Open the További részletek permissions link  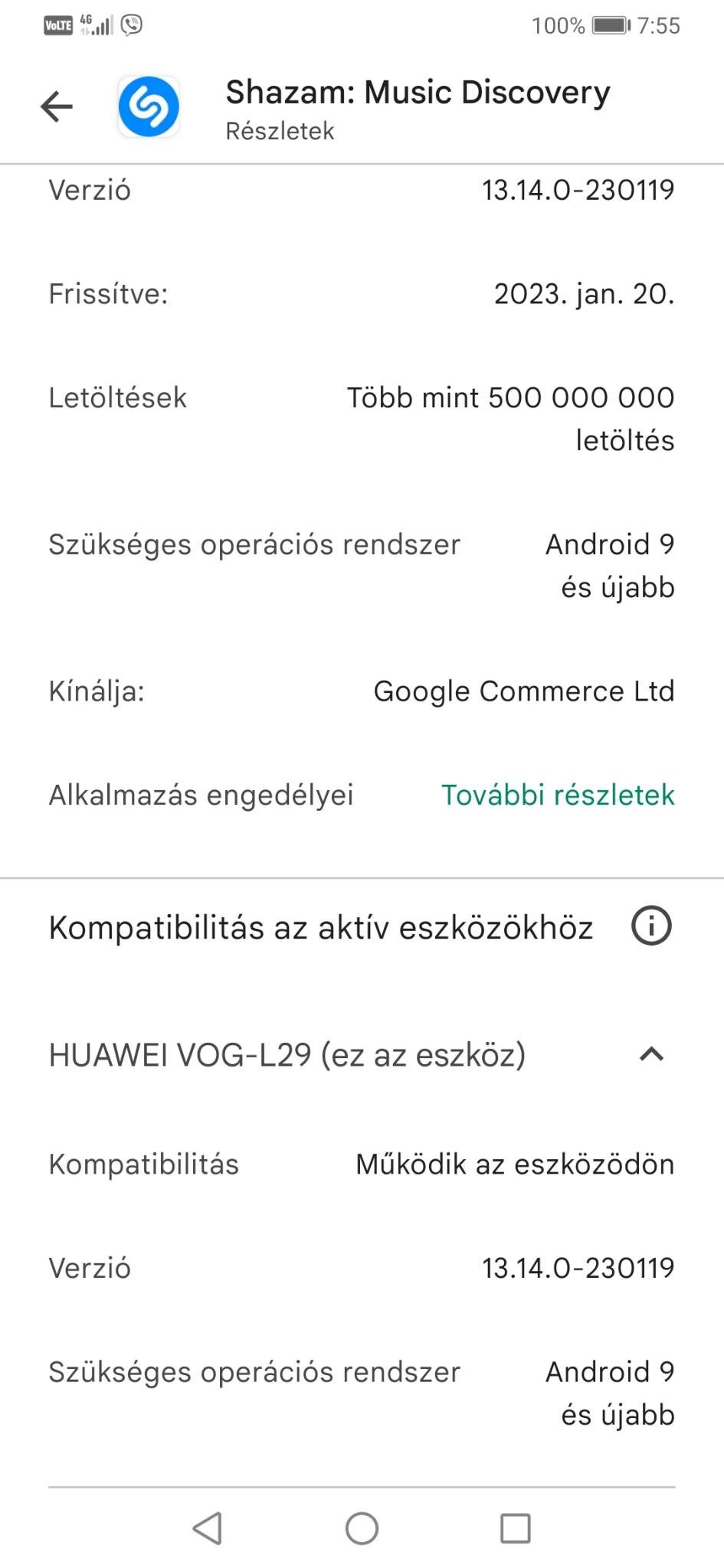point(558,795)
